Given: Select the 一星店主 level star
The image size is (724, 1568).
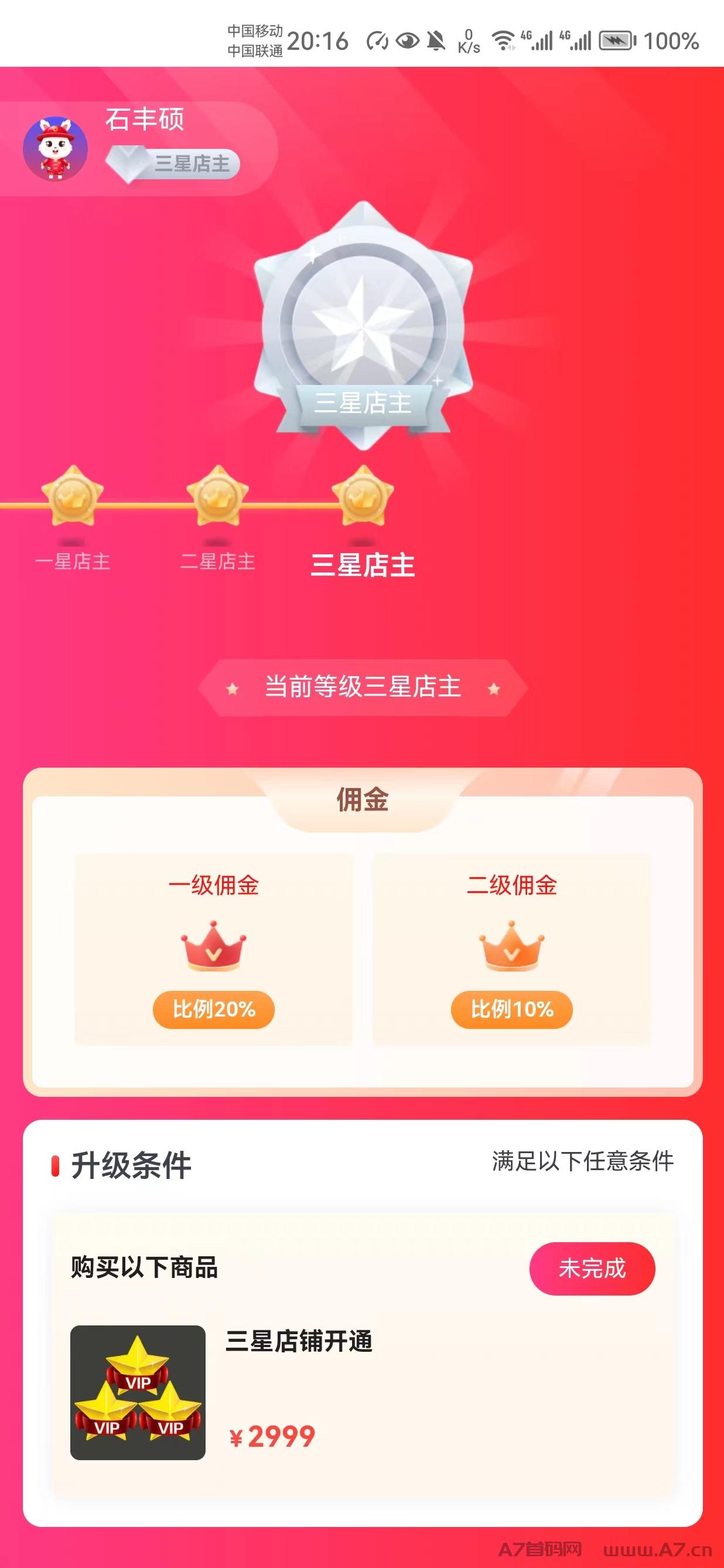Looking at the screenshot, I should (73, 496).
